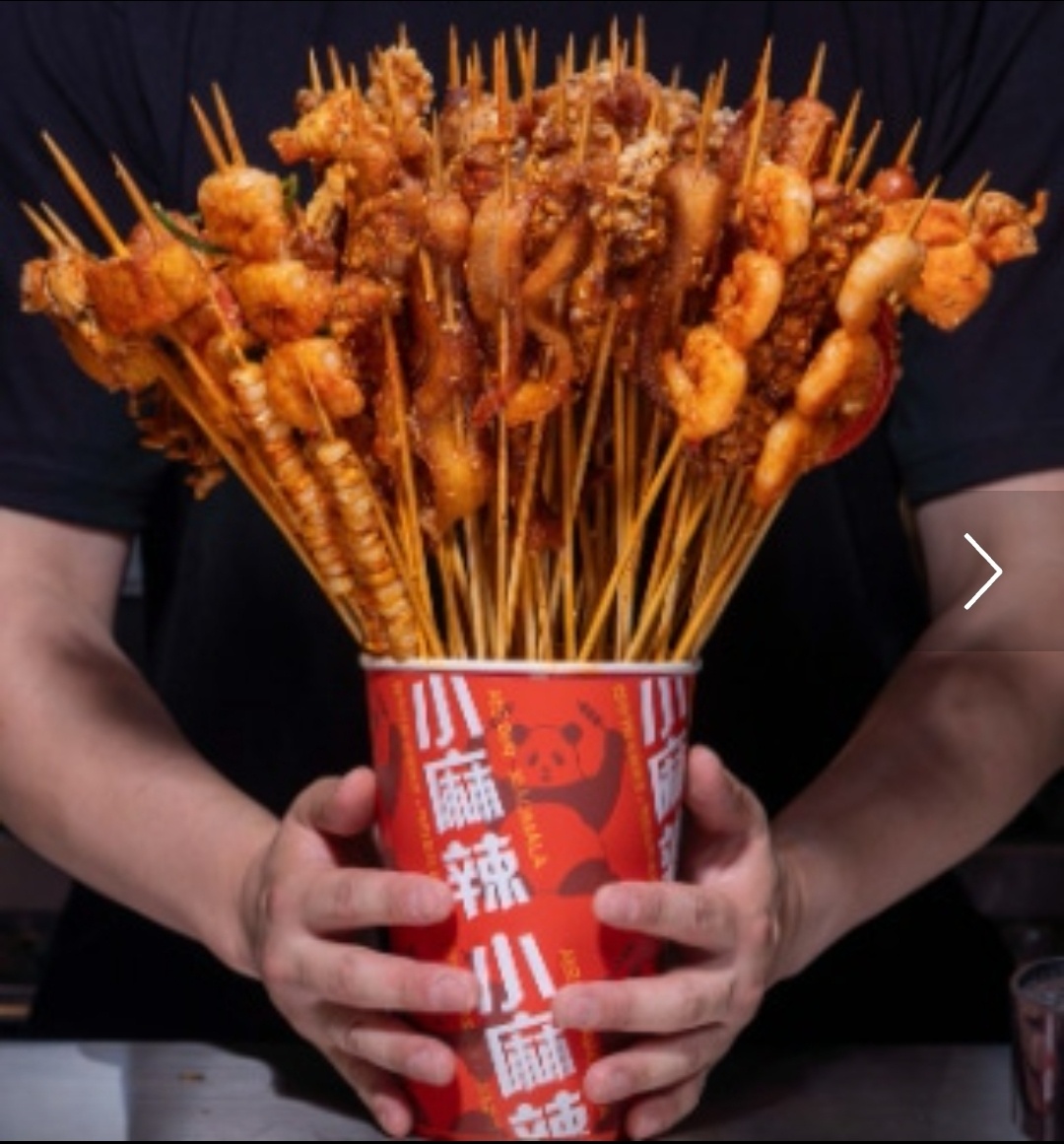1064x1144 pixels.
Task: Go to the next photo with the right arrow
Action: coord(982,572)
